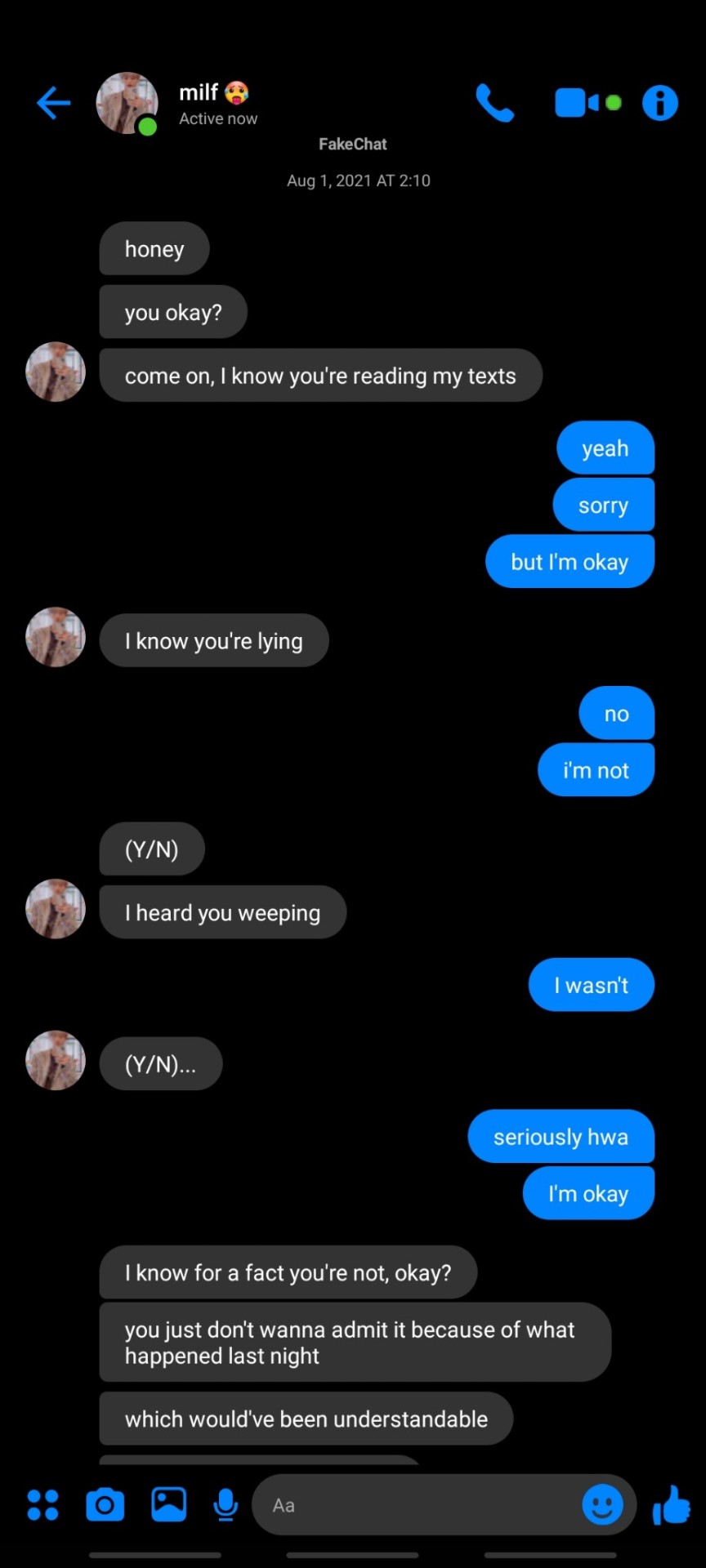Image resolution: width=706 pixels, height=1568 pixels.
Task: Open the four-dot more actions menu
Action: pos(42,1505)
